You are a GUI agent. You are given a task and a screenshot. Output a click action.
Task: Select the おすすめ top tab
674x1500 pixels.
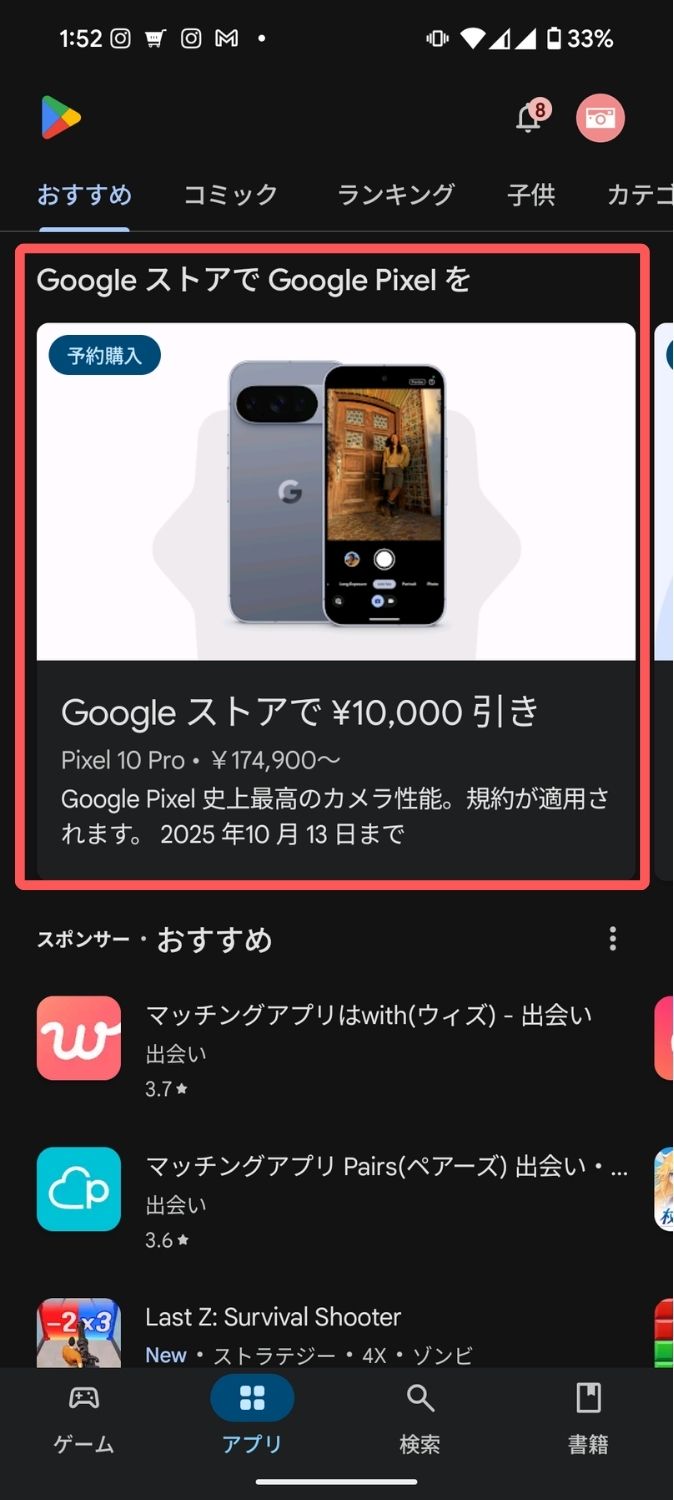point(84,194)
